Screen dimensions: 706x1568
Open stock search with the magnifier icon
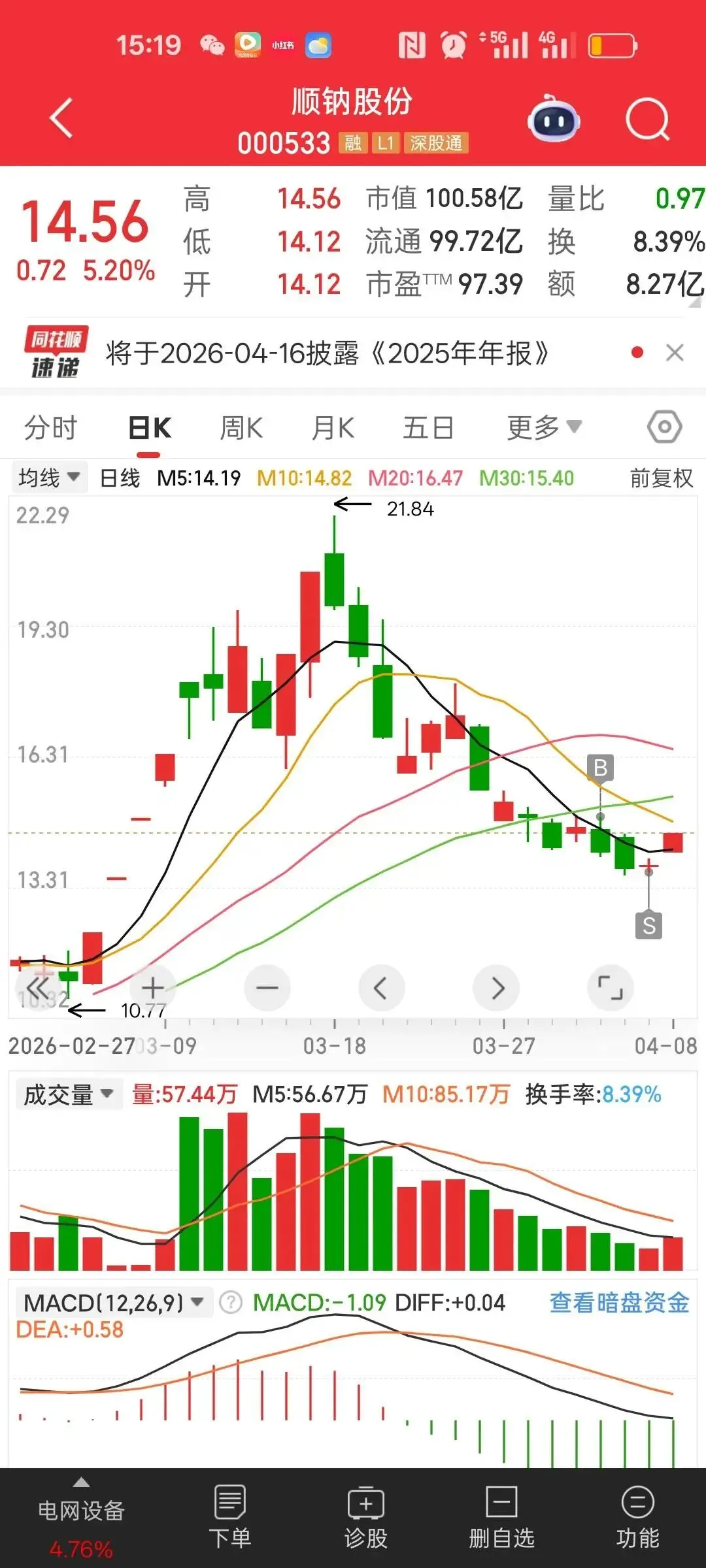[x=647, y=120]
